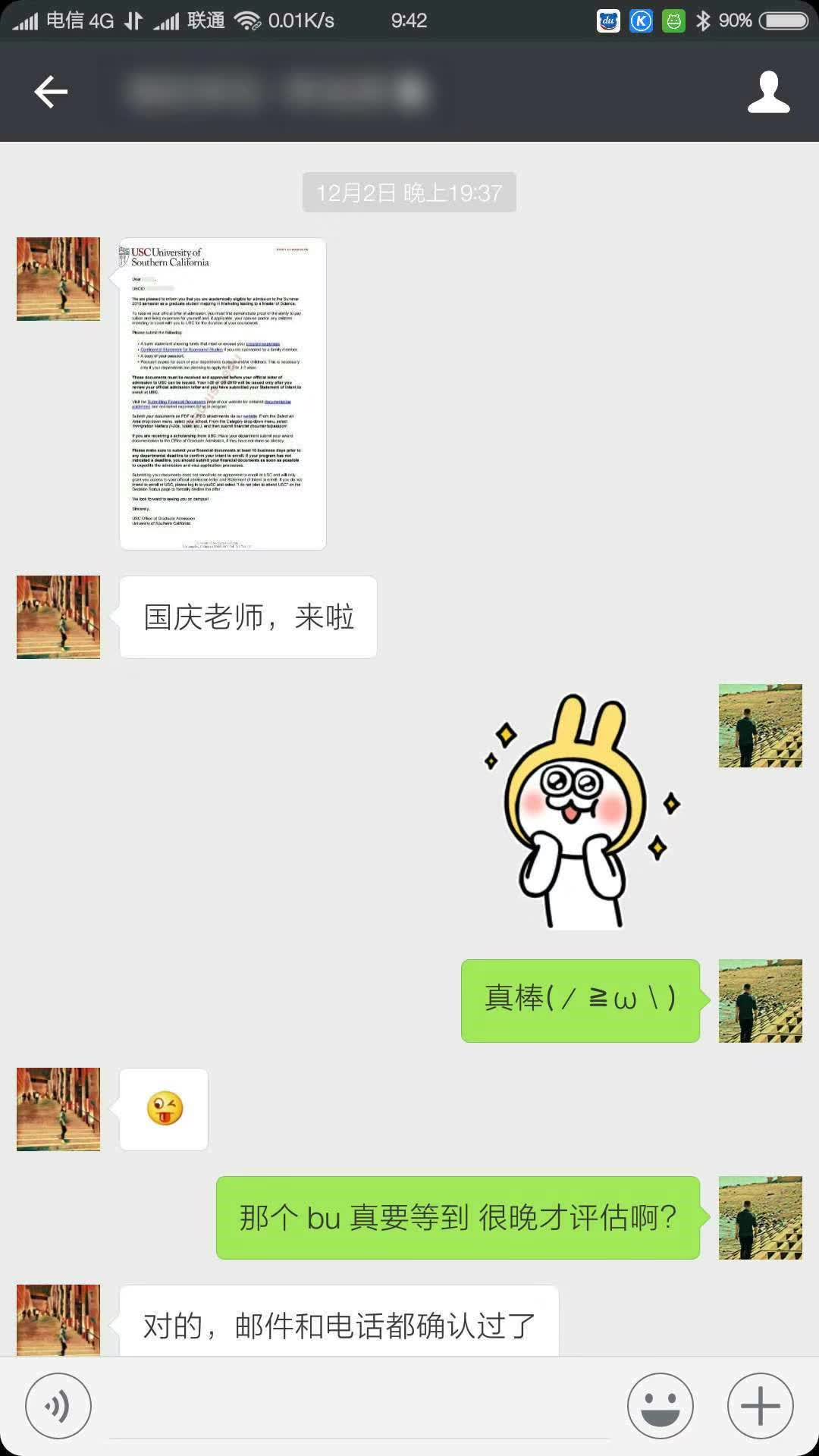The width and height of the screenshot is (819, 1456).
Task: Open the plus attachment menu
Action: coord(760,1405)
